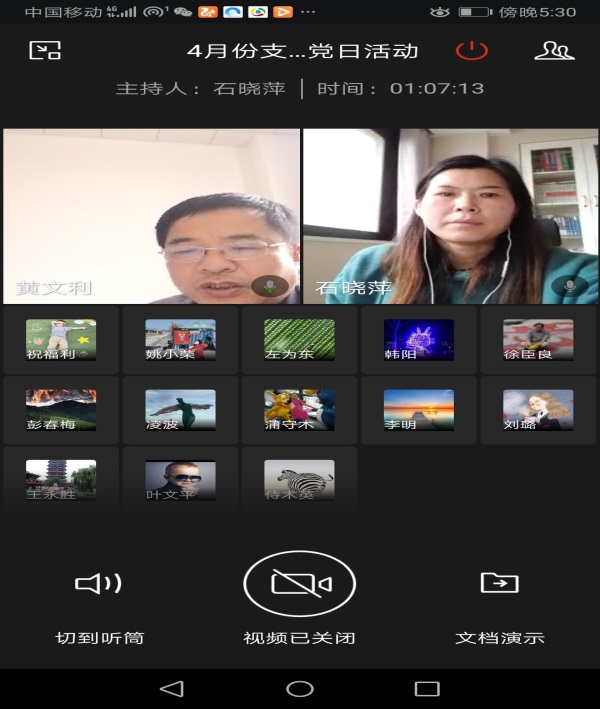Select participant 叶文平
Image resolution: width=600 pixels, height=709 pixels.
180,480
